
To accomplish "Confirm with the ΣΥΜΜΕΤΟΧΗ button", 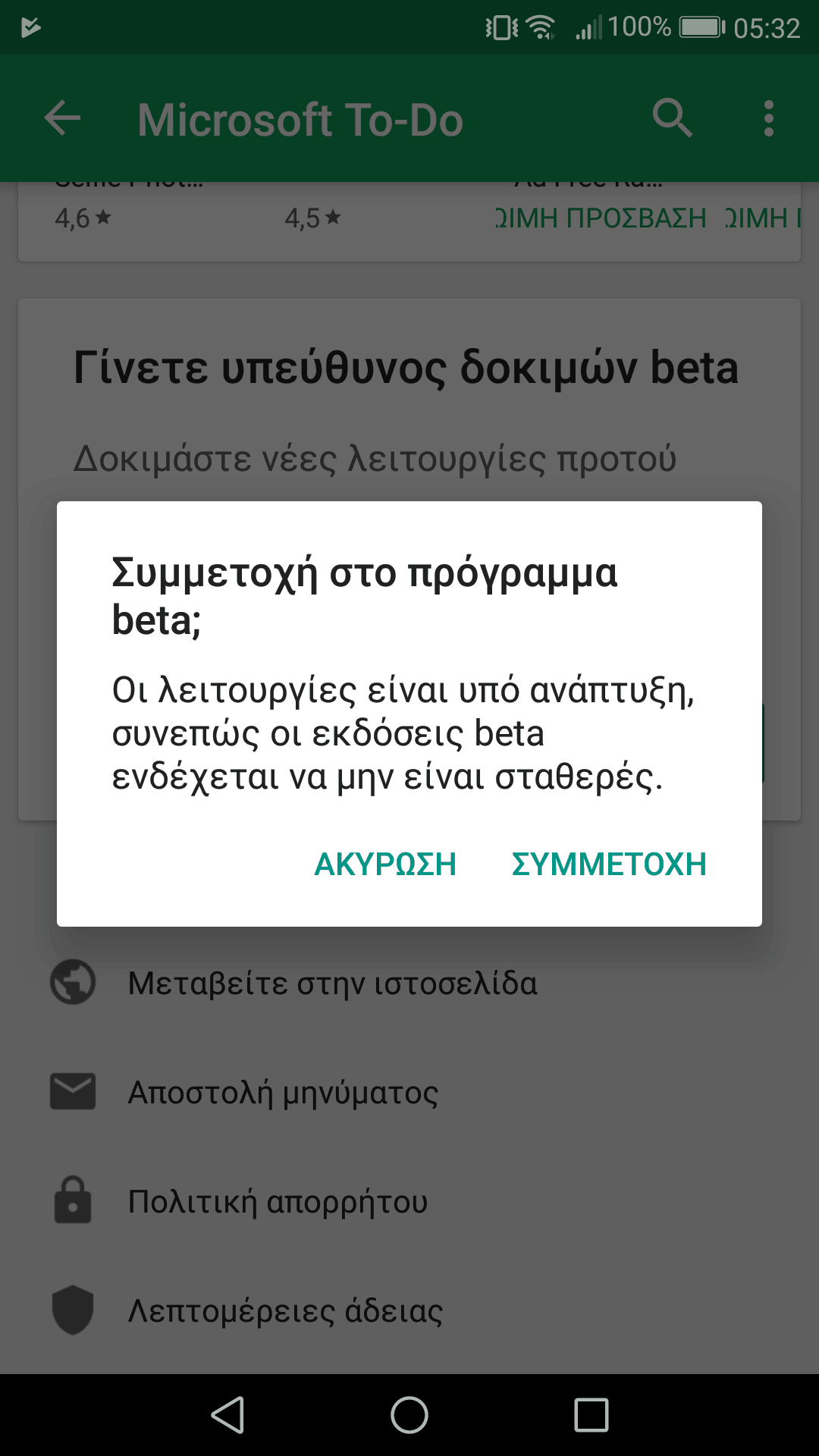I will pos(609,864).
